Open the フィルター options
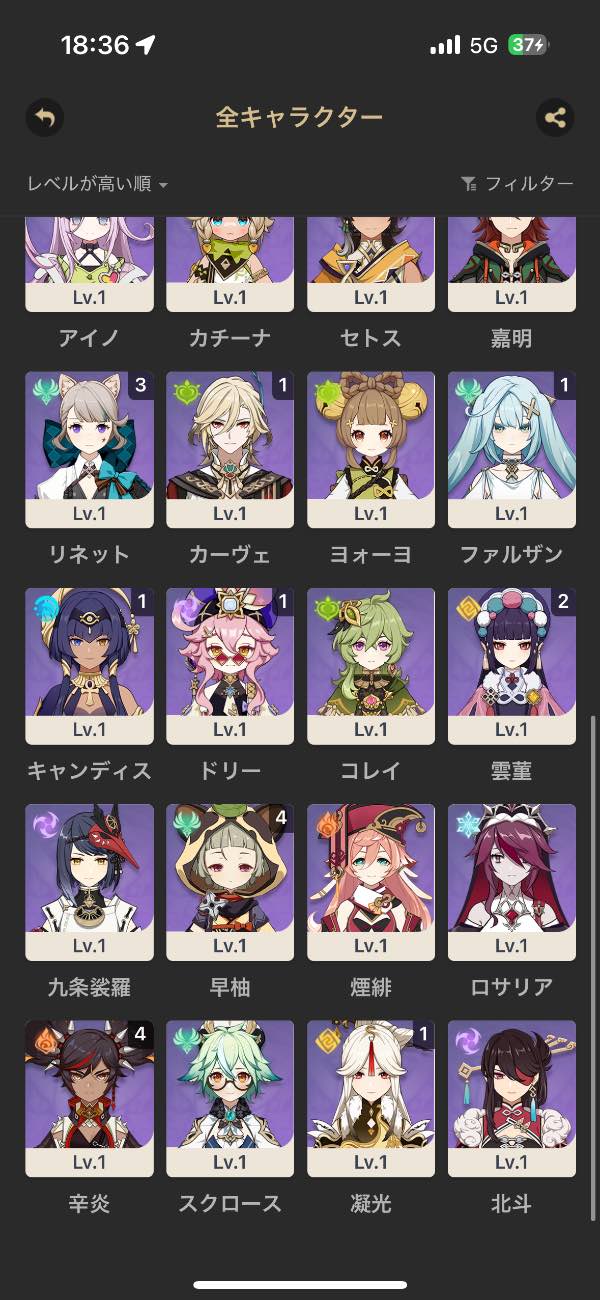This screenshot has height=1300, width=600. [x=517, y=184]
